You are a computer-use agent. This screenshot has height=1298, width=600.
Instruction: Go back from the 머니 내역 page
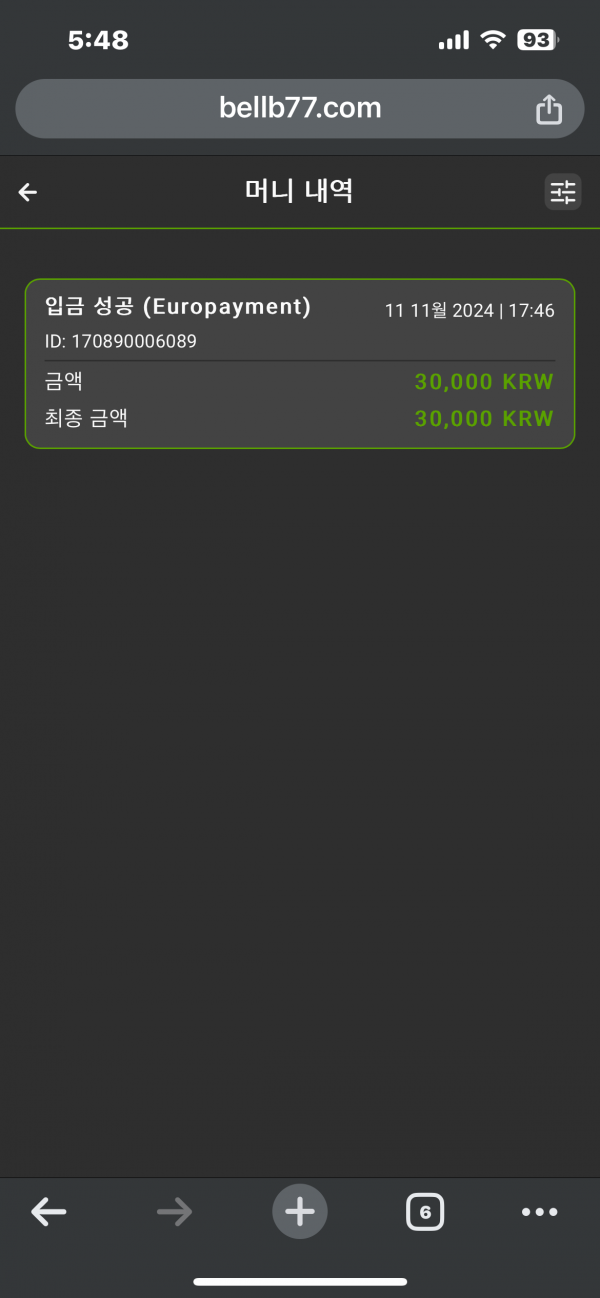28,192
